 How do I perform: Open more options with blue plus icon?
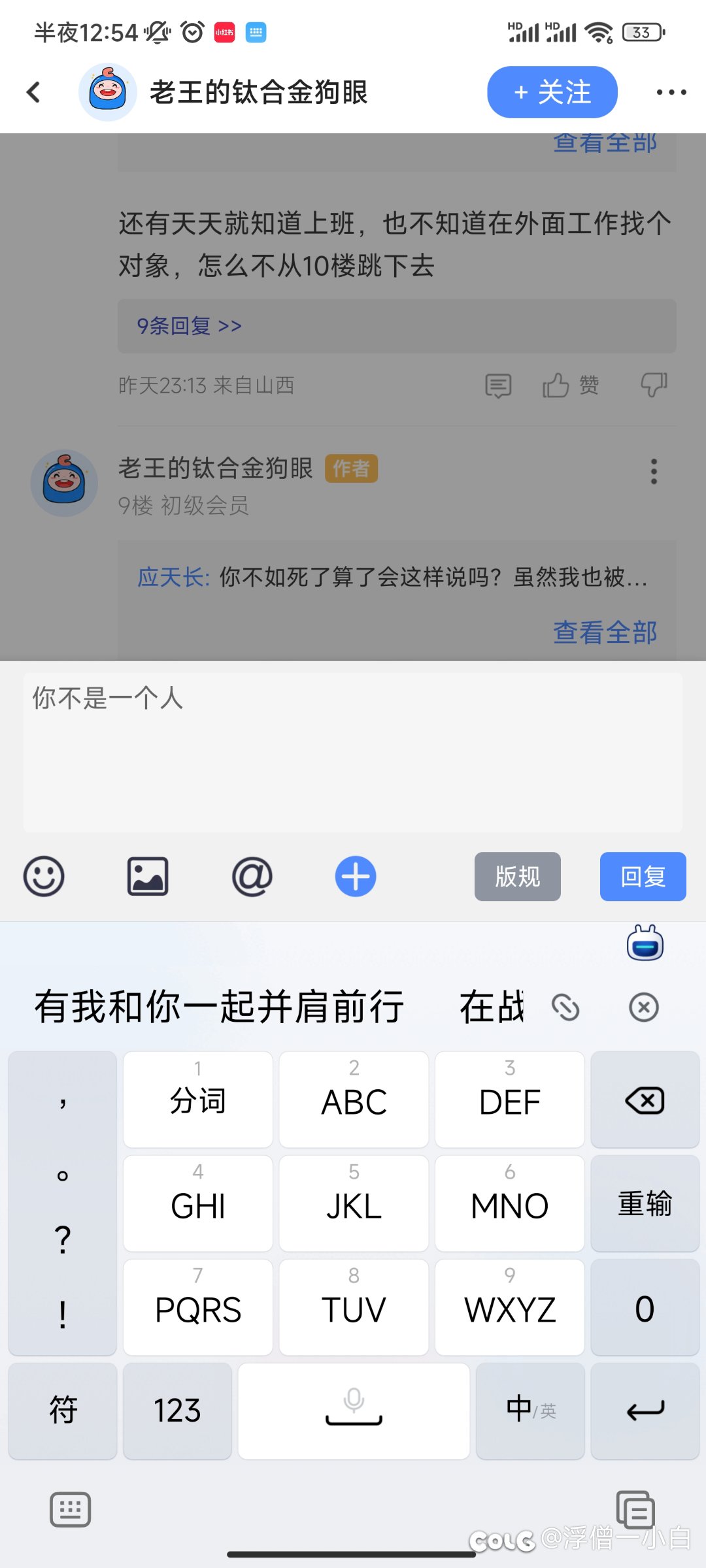coord(356,877)
